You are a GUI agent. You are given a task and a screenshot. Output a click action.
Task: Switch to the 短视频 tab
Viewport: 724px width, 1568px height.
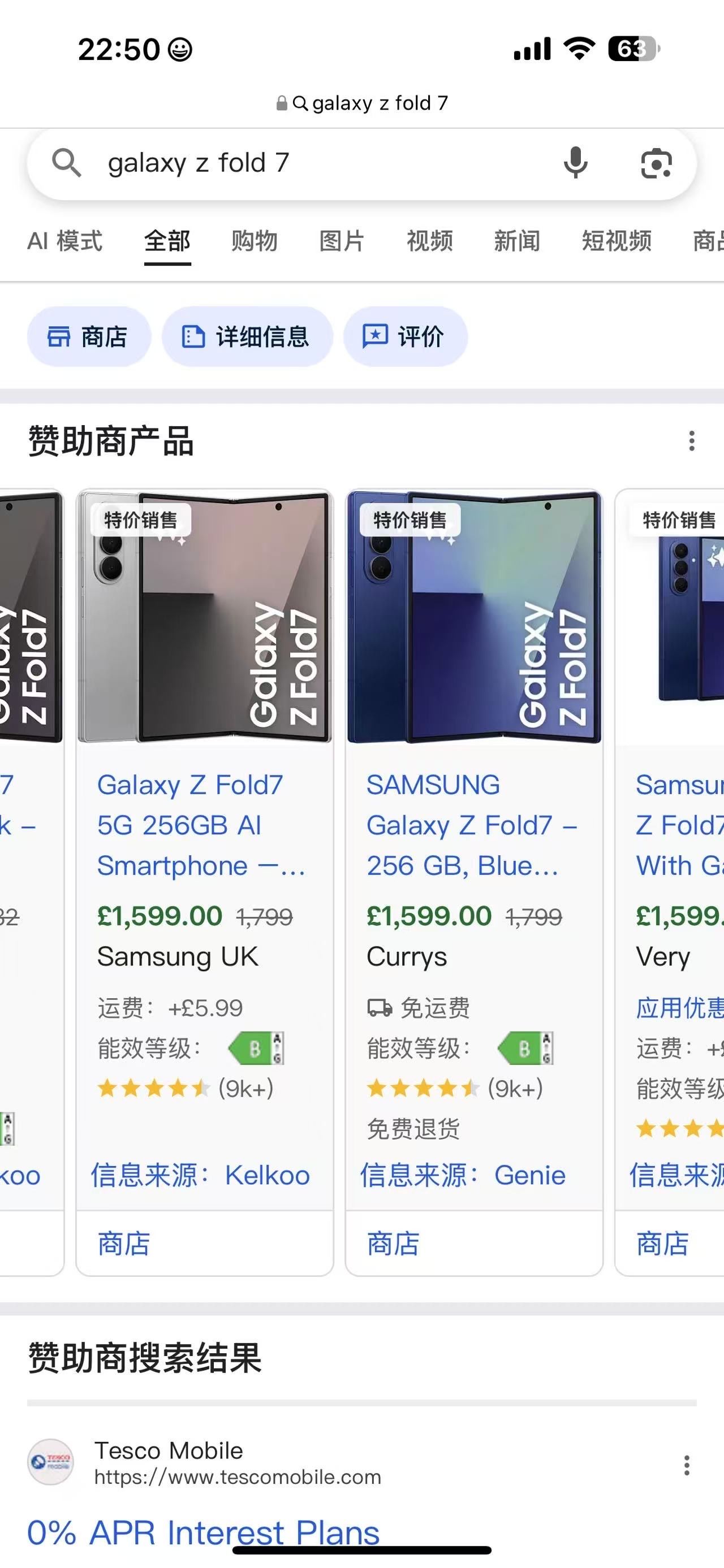tap(616, 241)
